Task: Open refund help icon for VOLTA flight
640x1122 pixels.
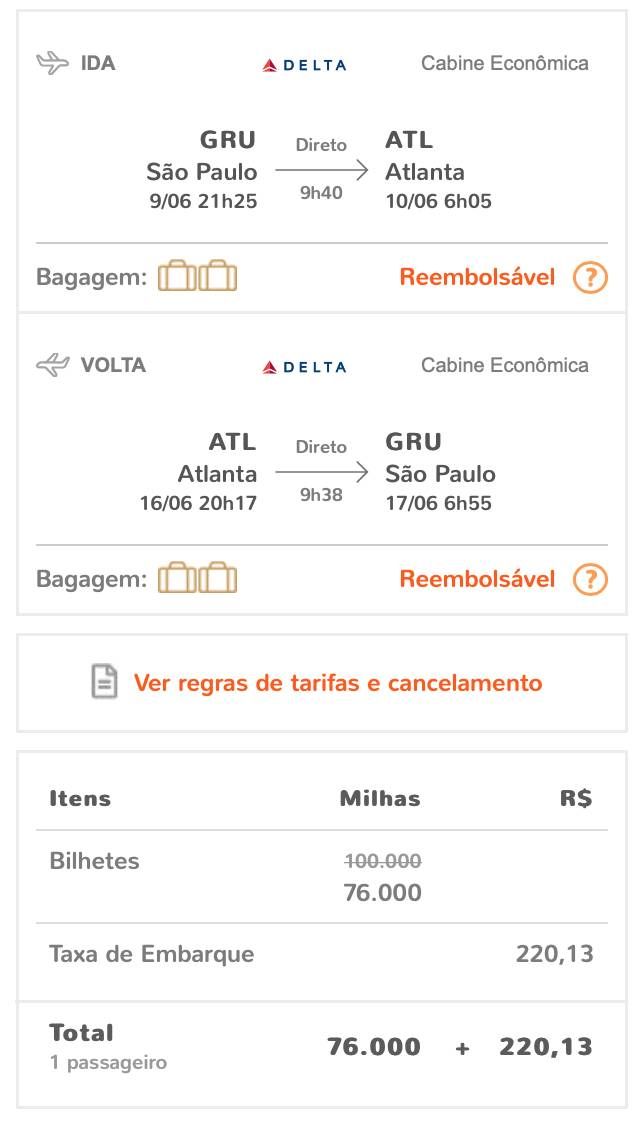Action: 590,579
